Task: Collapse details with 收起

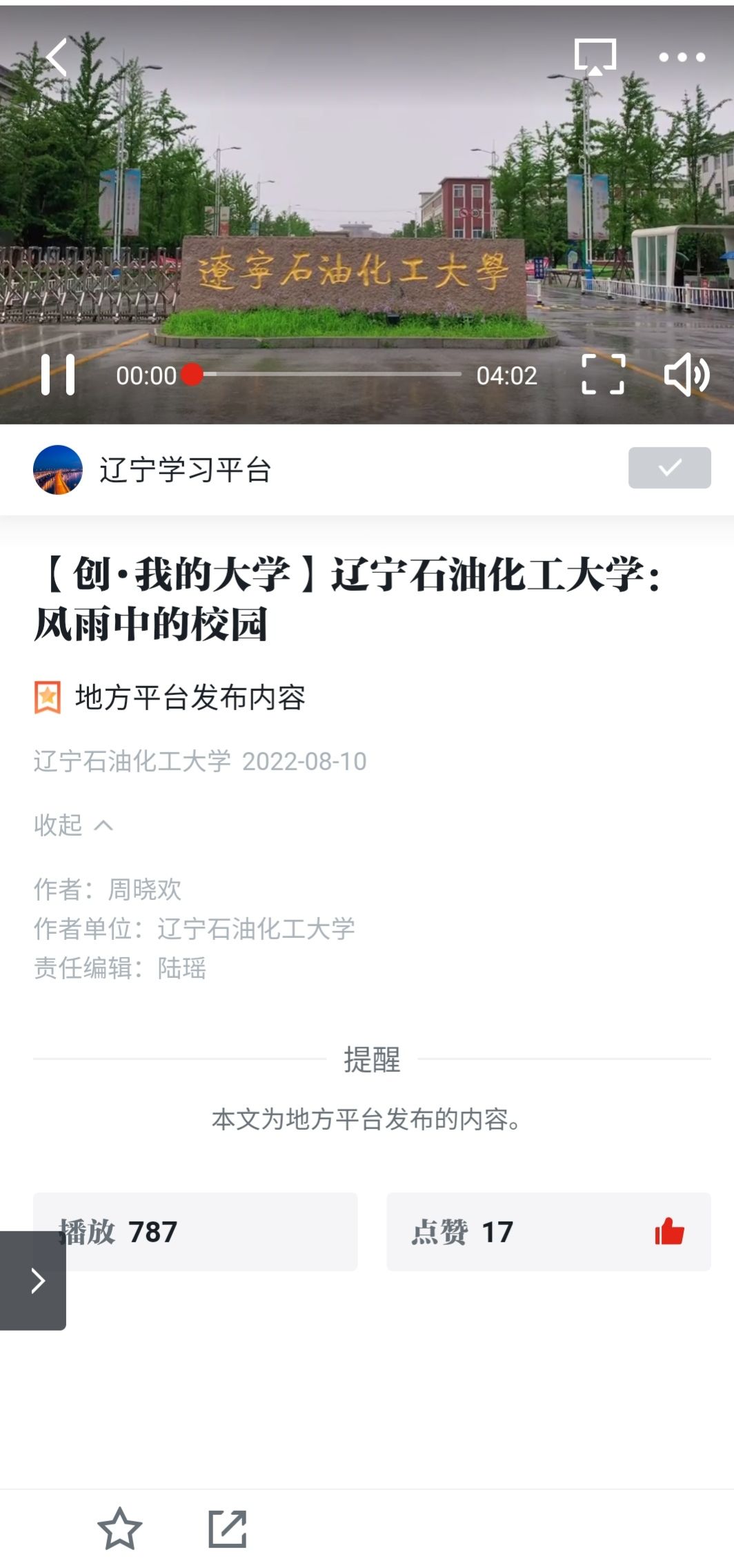Action: pos(73,825)
